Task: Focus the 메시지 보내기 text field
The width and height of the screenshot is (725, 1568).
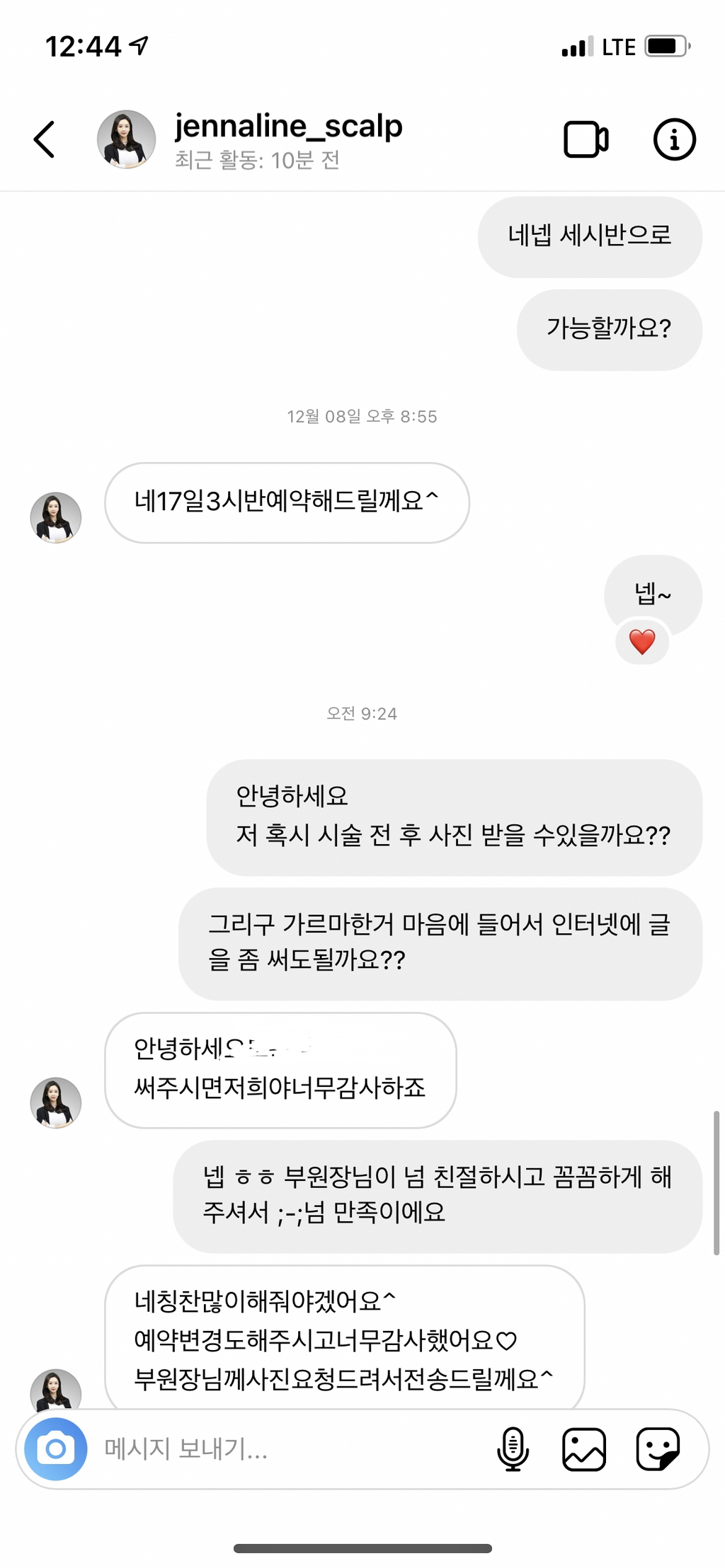Action: [283, 1448]
